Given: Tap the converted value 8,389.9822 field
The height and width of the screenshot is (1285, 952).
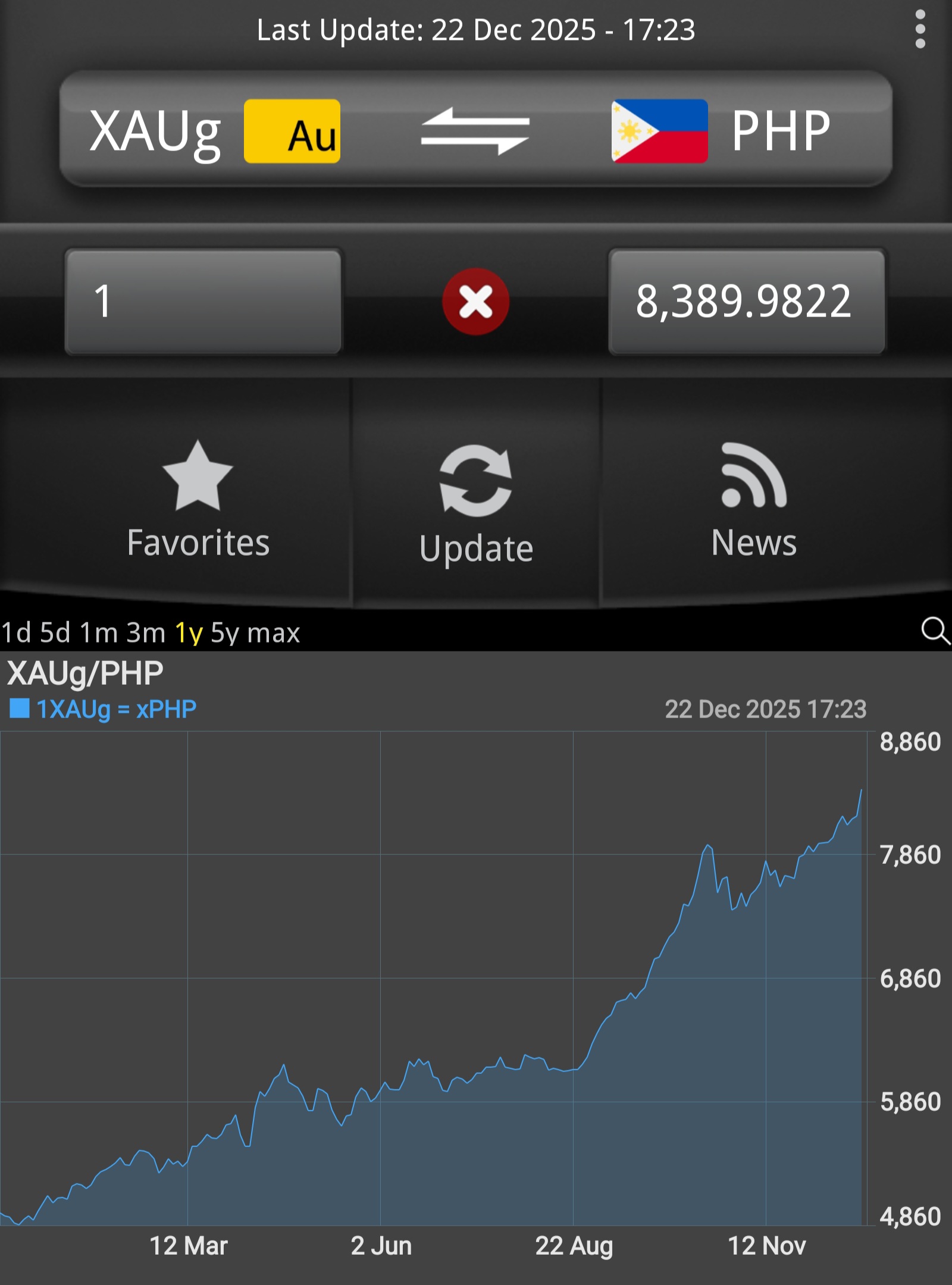Looking at the screenshot, I should pyautogui.click(x=746, y=302).
